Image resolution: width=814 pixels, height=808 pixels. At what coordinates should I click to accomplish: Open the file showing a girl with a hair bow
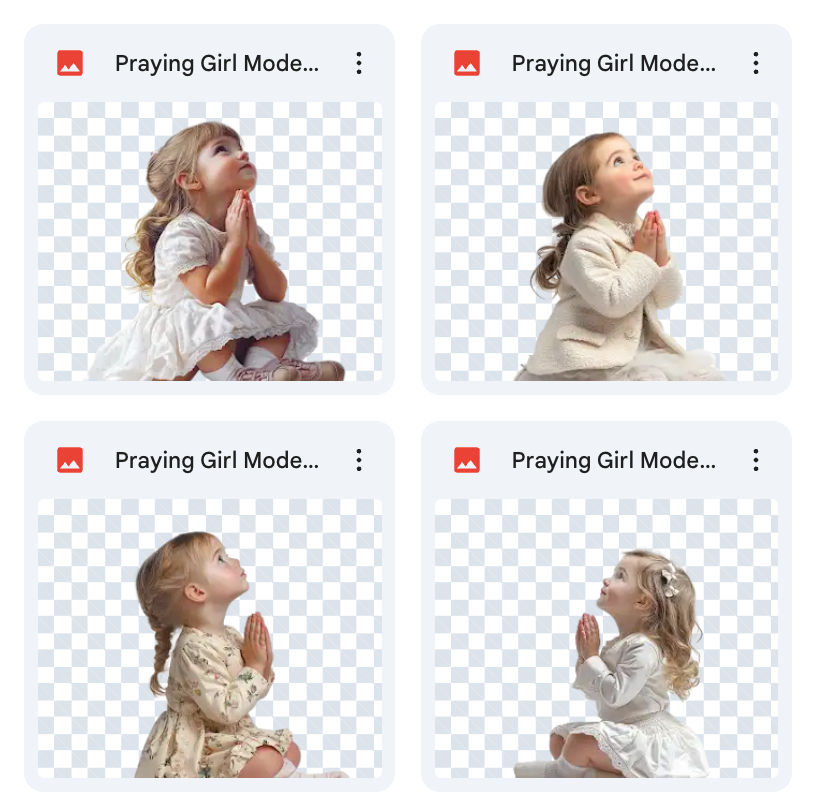pos(606,638)
